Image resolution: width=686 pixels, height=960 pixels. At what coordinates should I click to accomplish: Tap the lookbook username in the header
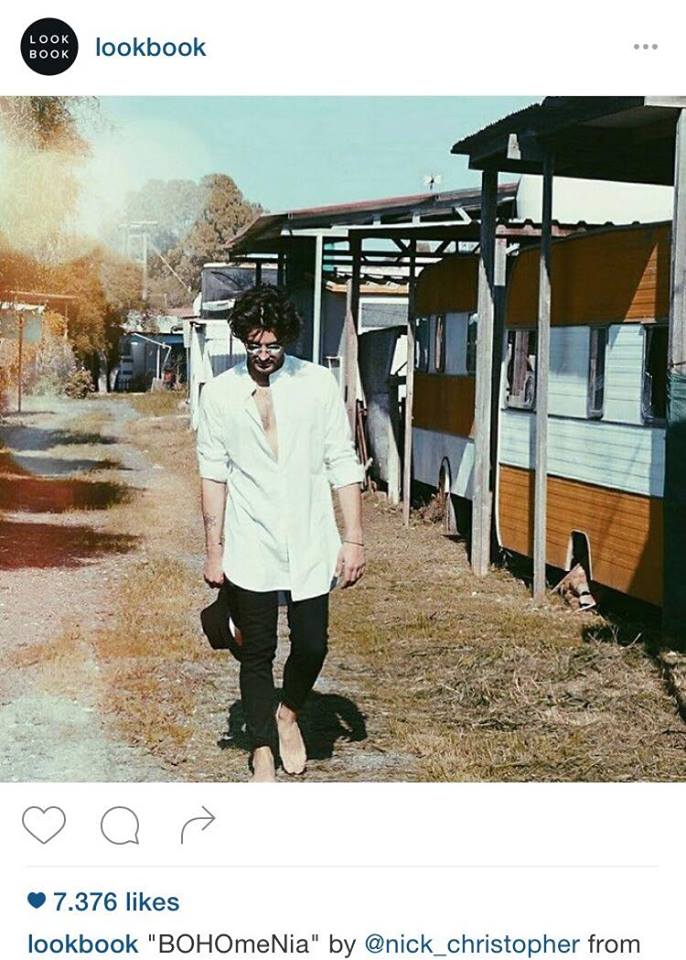[150, 47]
